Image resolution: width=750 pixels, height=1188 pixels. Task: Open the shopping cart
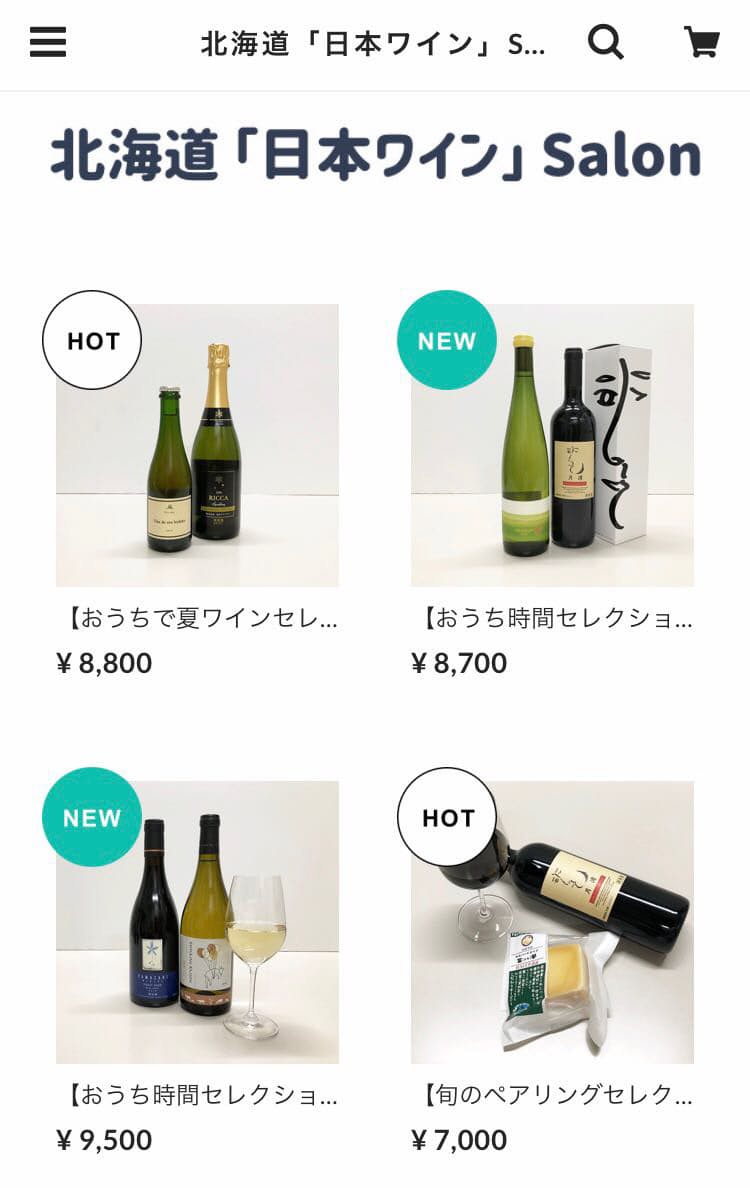tap(701, 42)
